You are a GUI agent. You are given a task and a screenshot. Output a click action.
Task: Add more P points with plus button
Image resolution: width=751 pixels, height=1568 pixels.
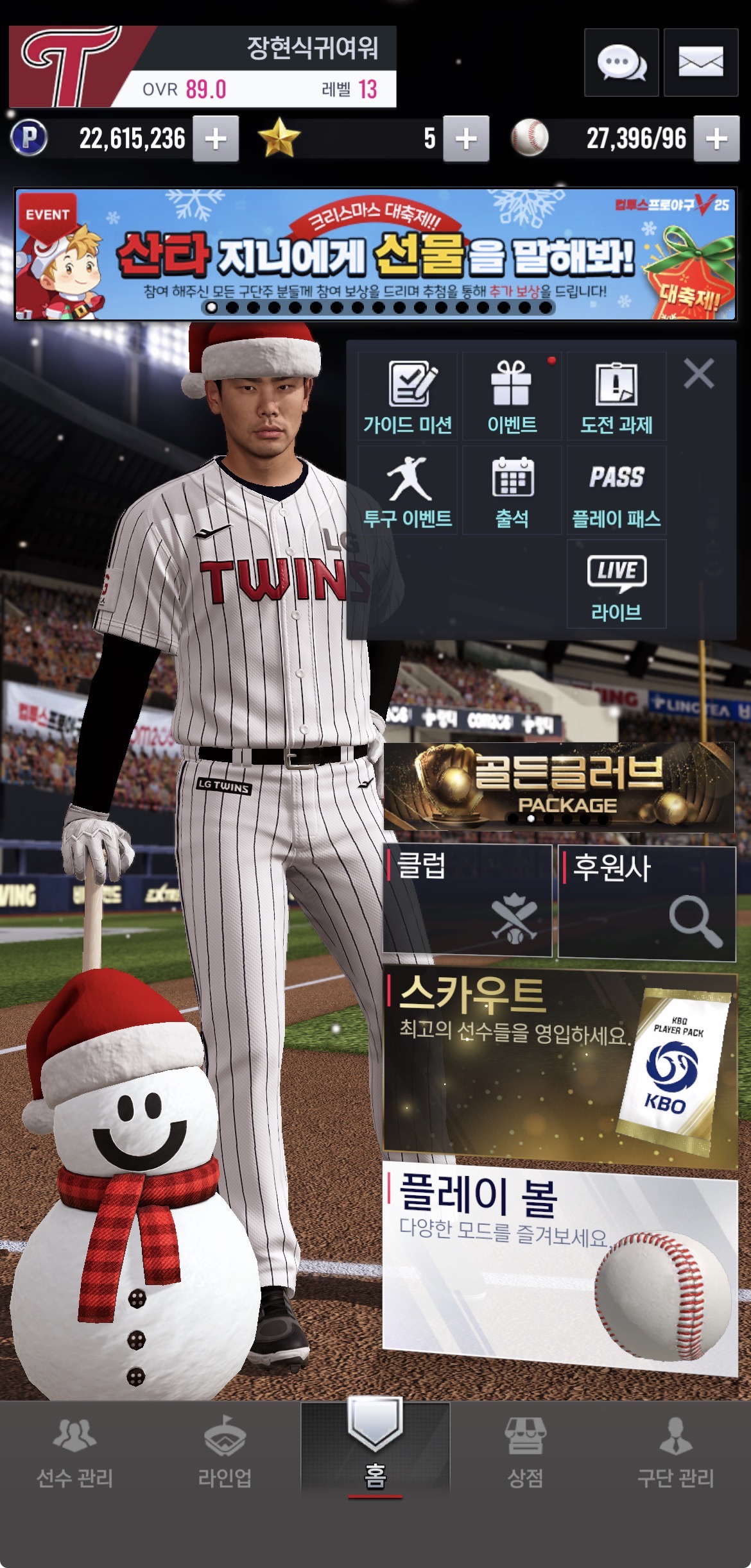point(216,139)
